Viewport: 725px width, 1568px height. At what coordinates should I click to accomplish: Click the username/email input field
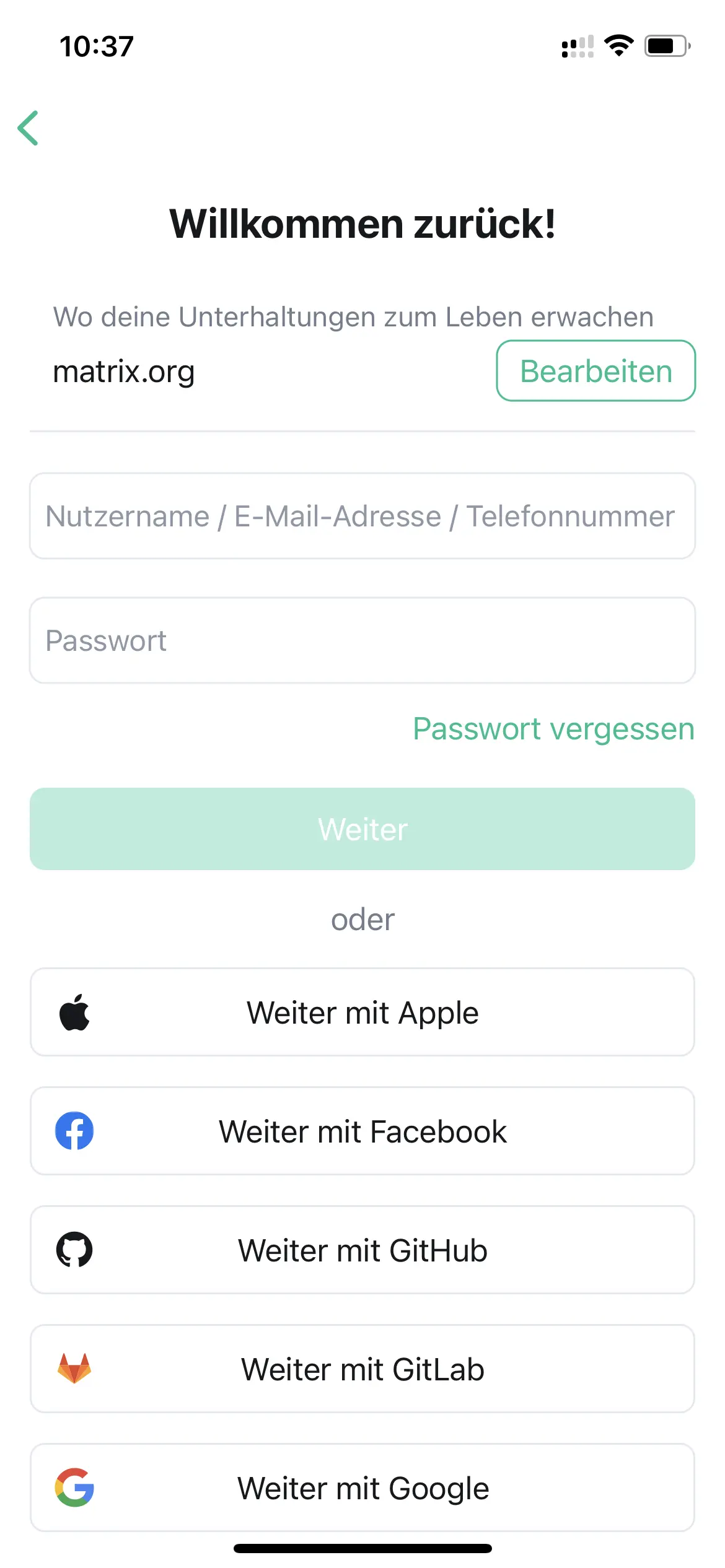tap(362, 516)
